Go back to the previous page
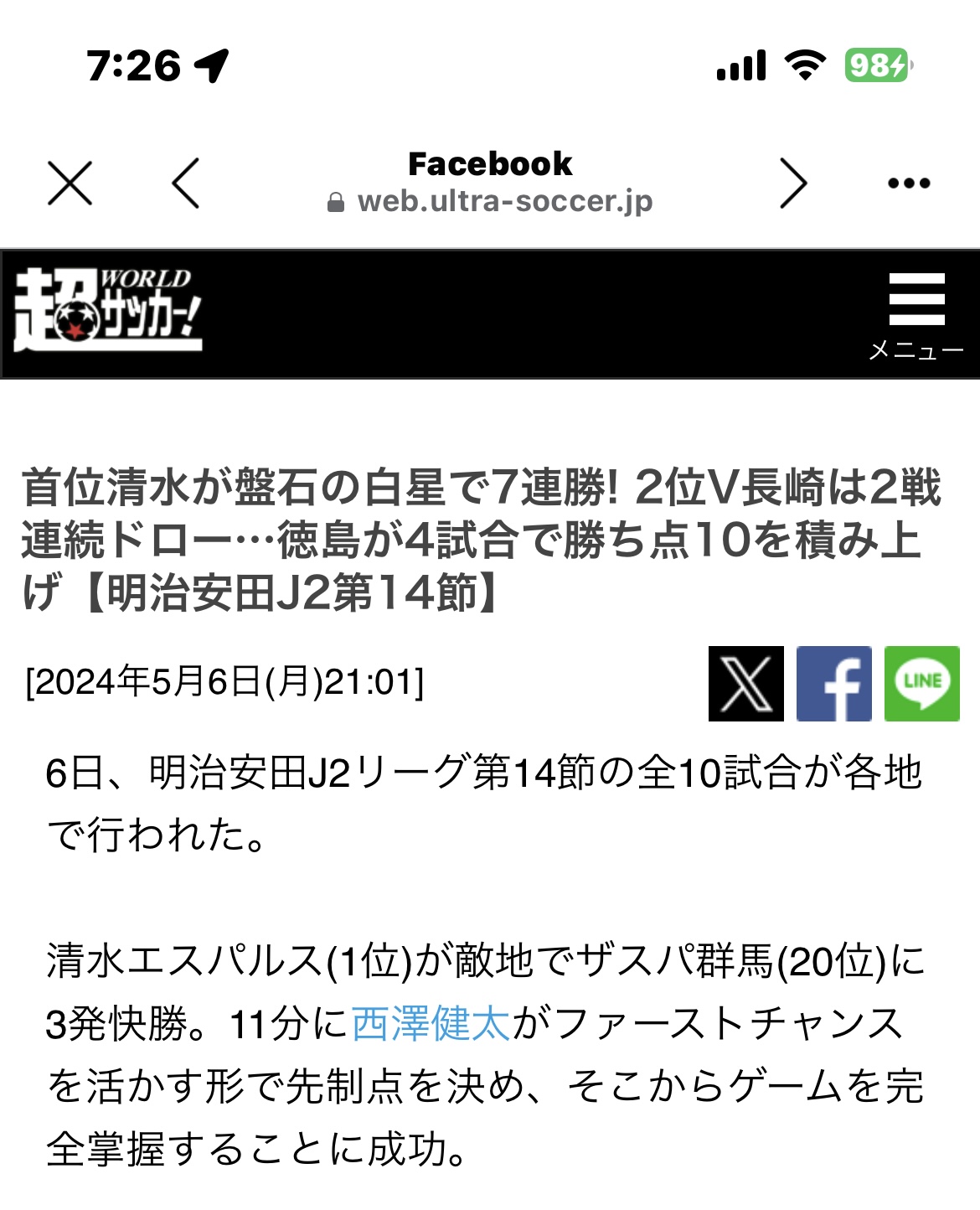The image size is (980, 1210). 186,184
